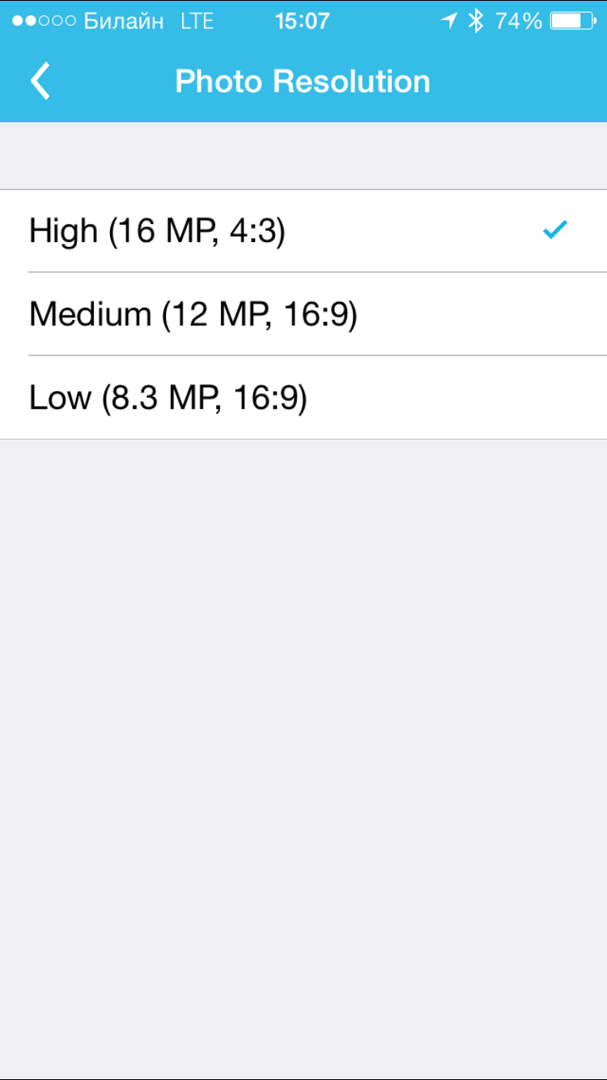Go back from Photo Resolution
Viewport: 607px width, 1080px height.
(40, 81)
